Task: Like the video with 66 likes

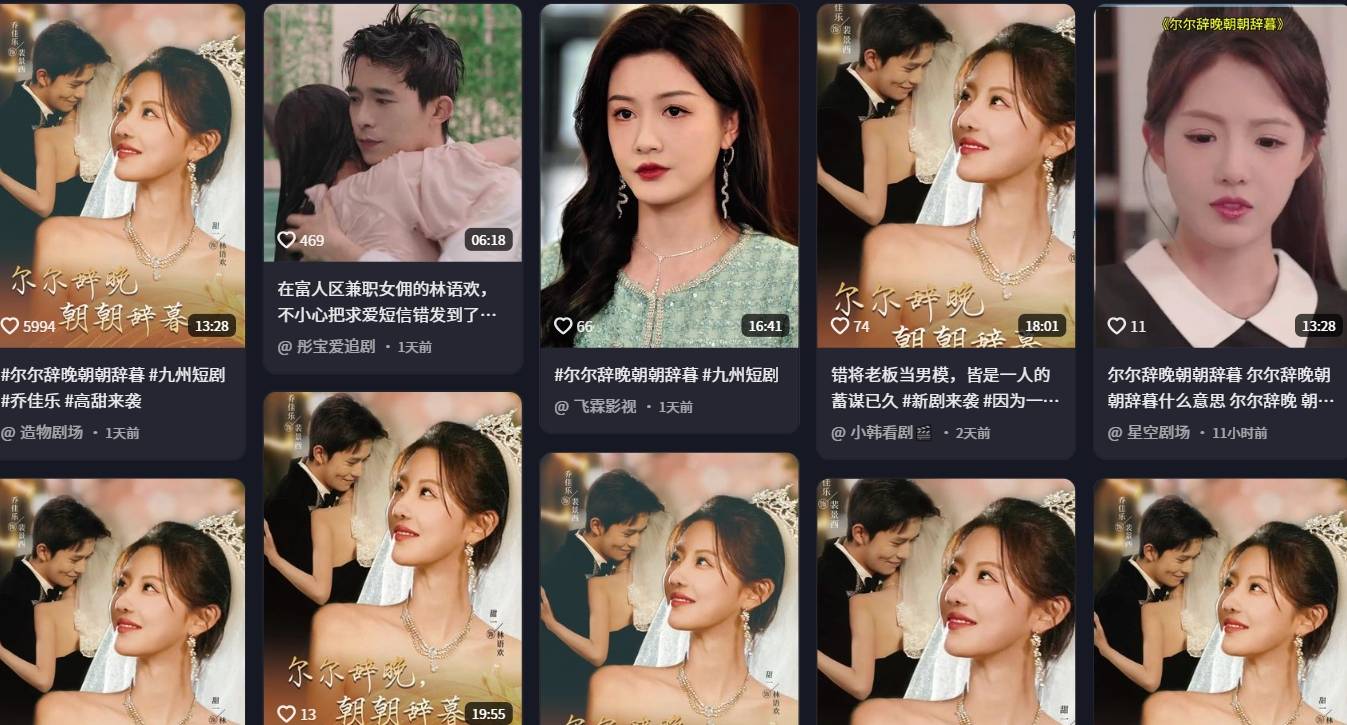Action: pos(563,326)
